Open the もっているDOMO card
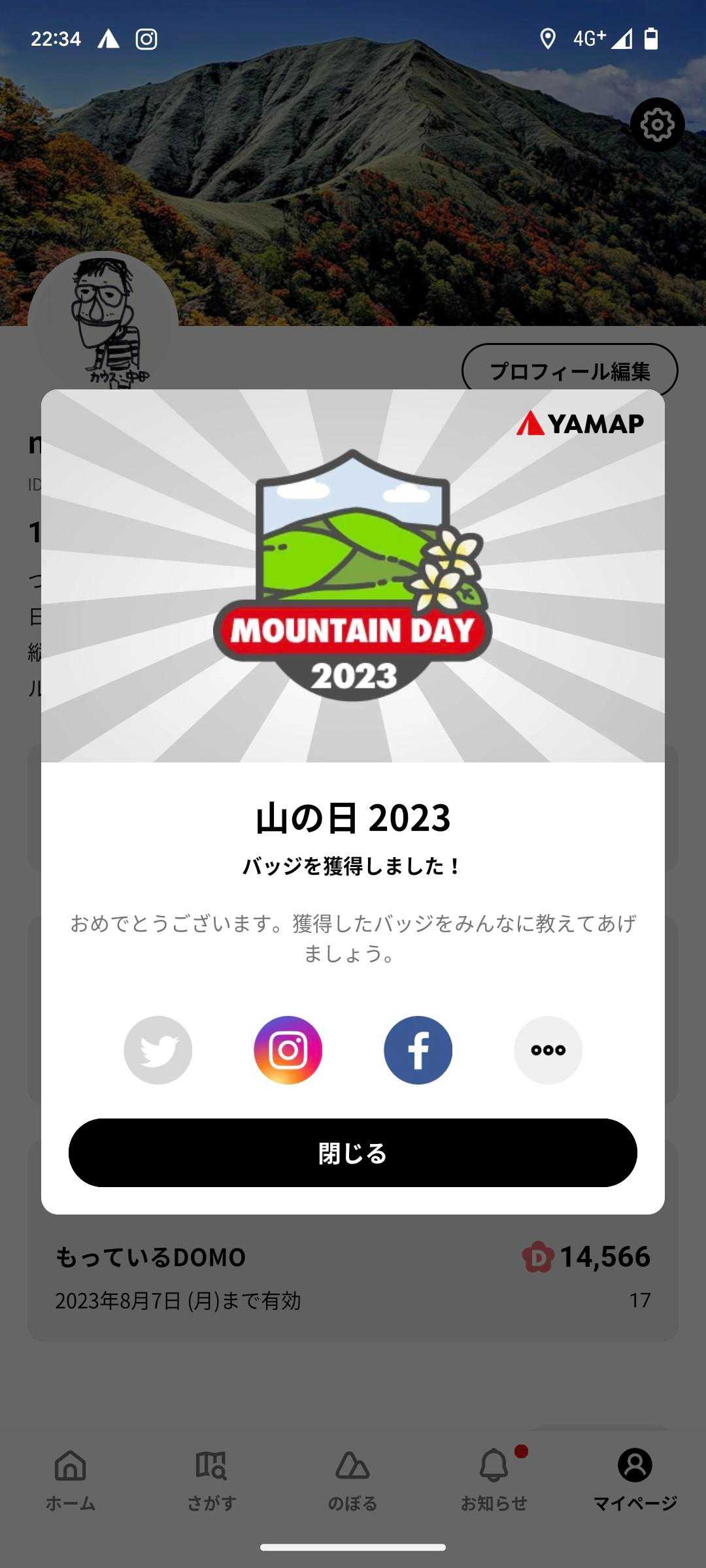Viewport: 706px width, 1568px height. pos(352,1277)
